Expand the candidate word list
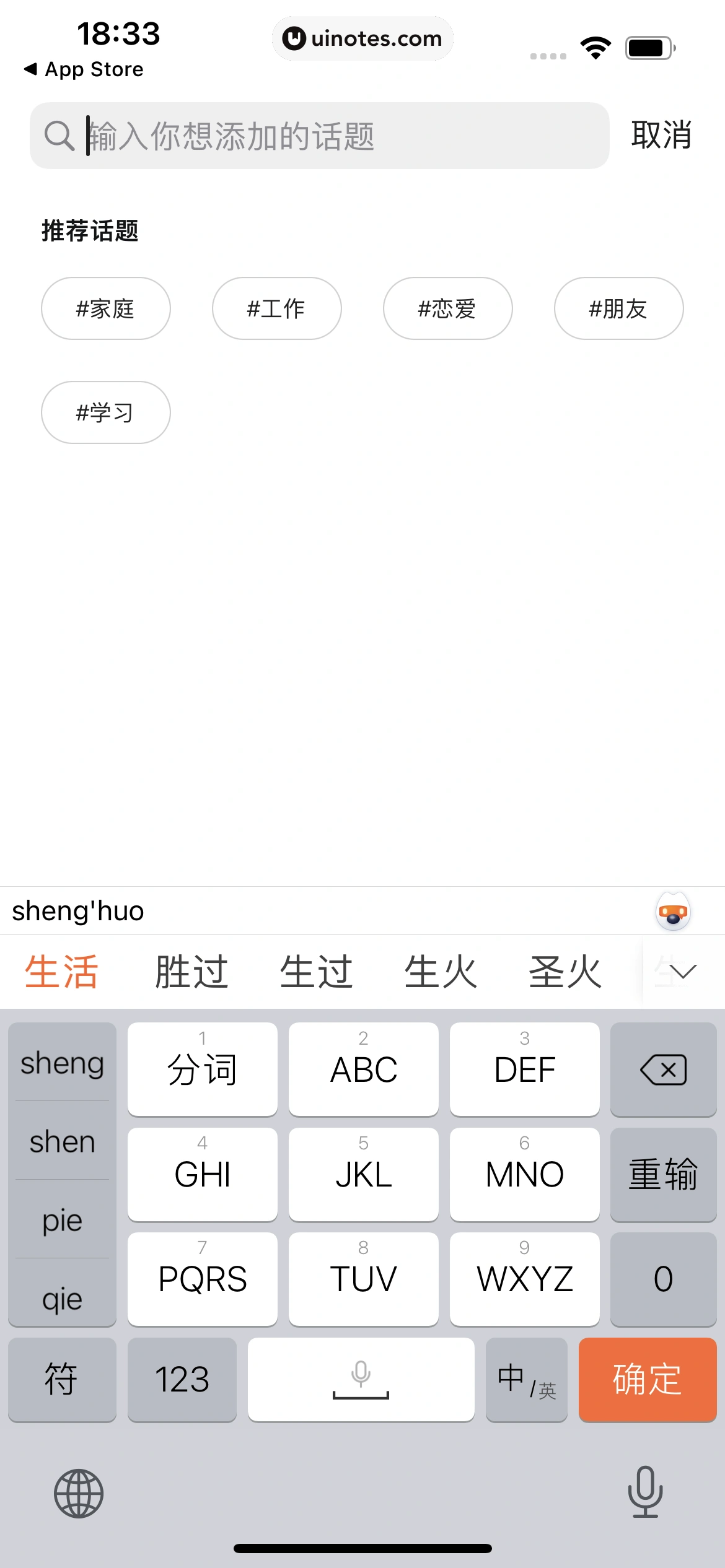The image size is (725, 1568). [683, 972]
